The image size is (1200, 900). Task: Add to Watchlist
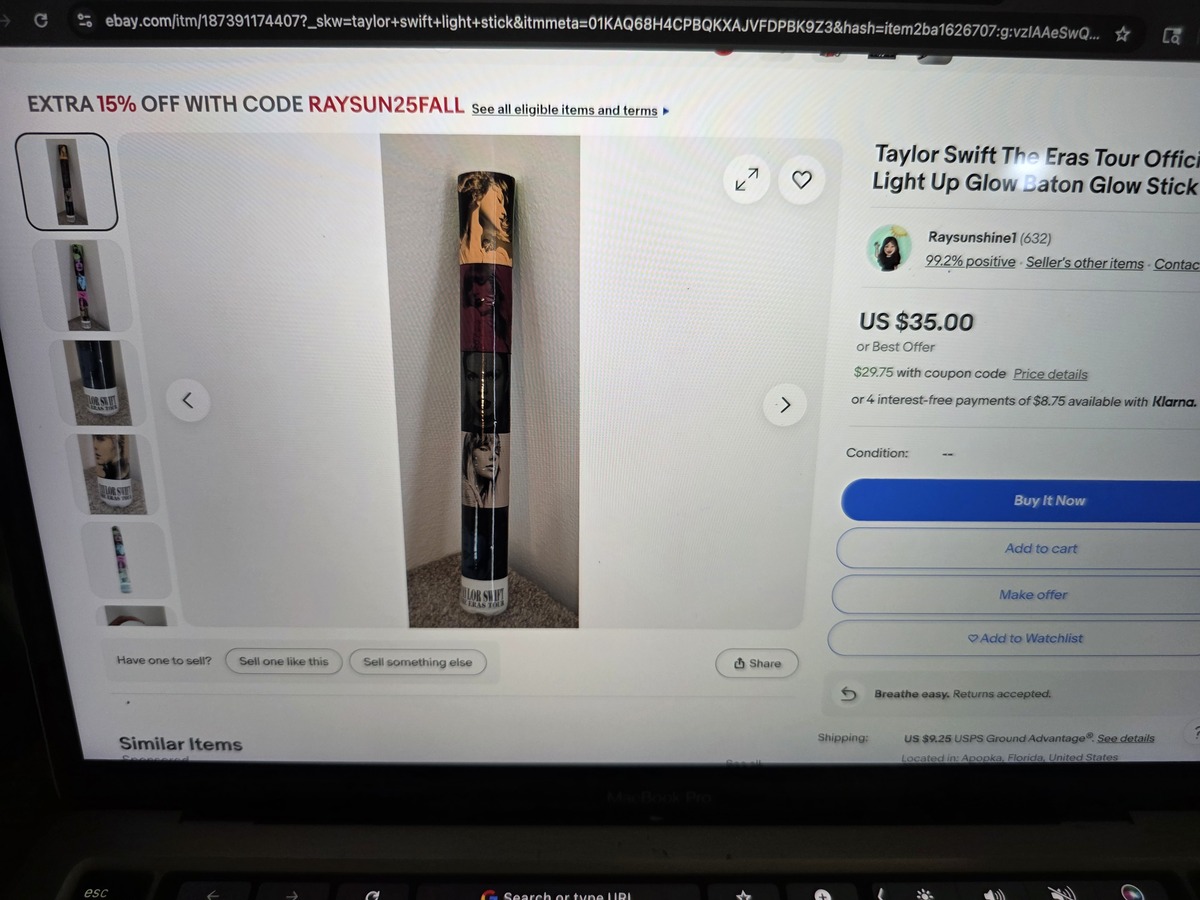1025,638
